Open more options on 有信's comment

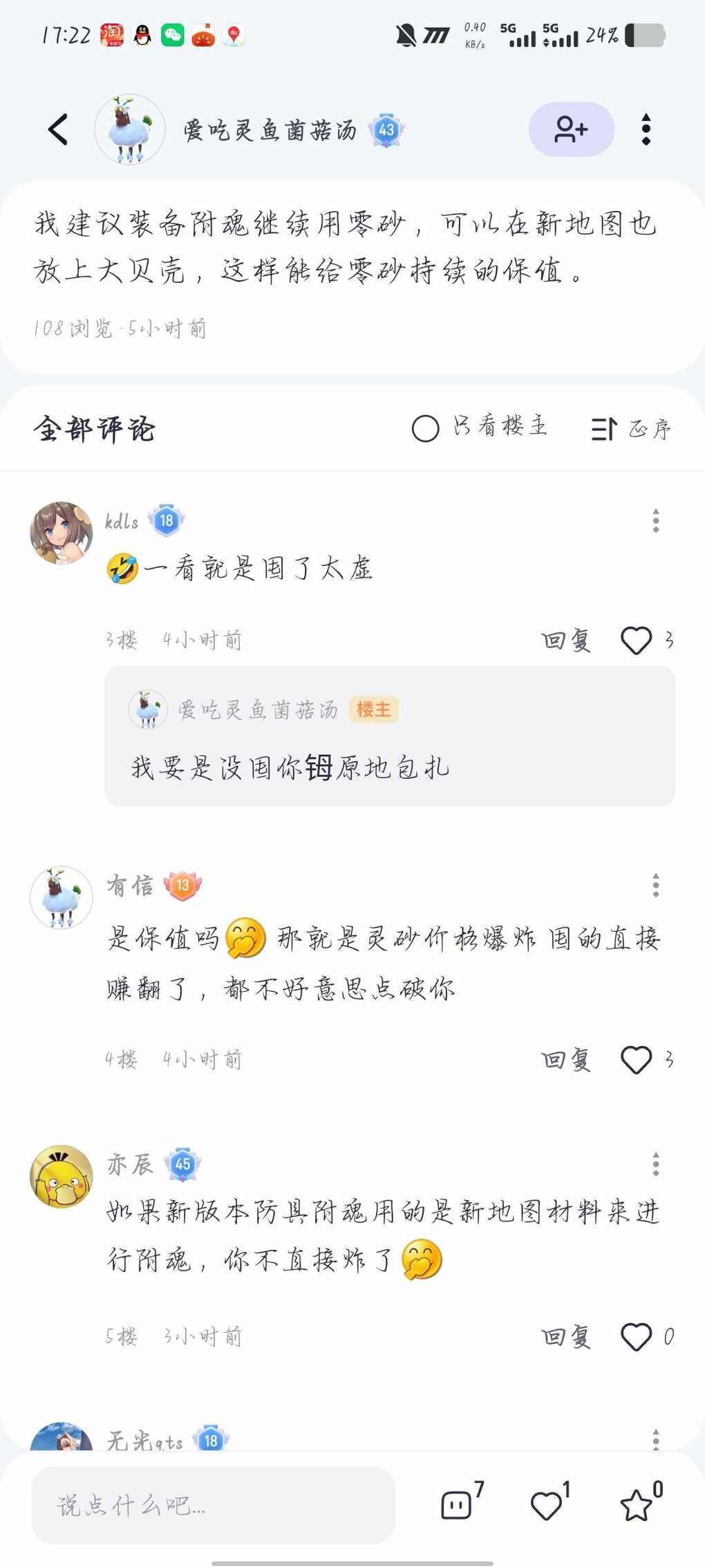(x=655, y=885)
